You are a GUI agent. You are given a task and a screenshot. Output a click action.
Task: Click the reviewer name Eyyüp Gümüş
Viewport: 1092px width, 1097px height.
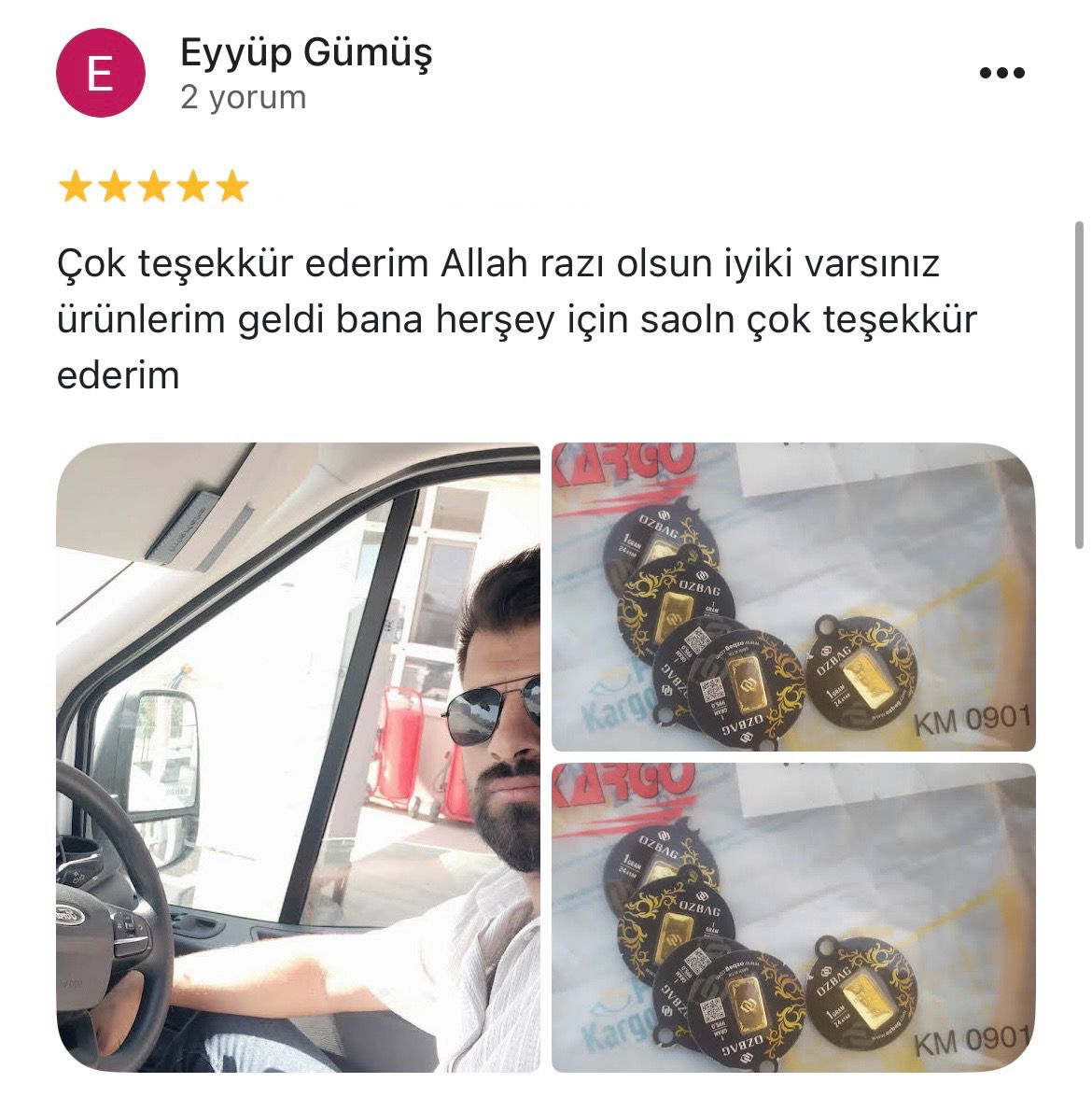(x=308, y=56)
